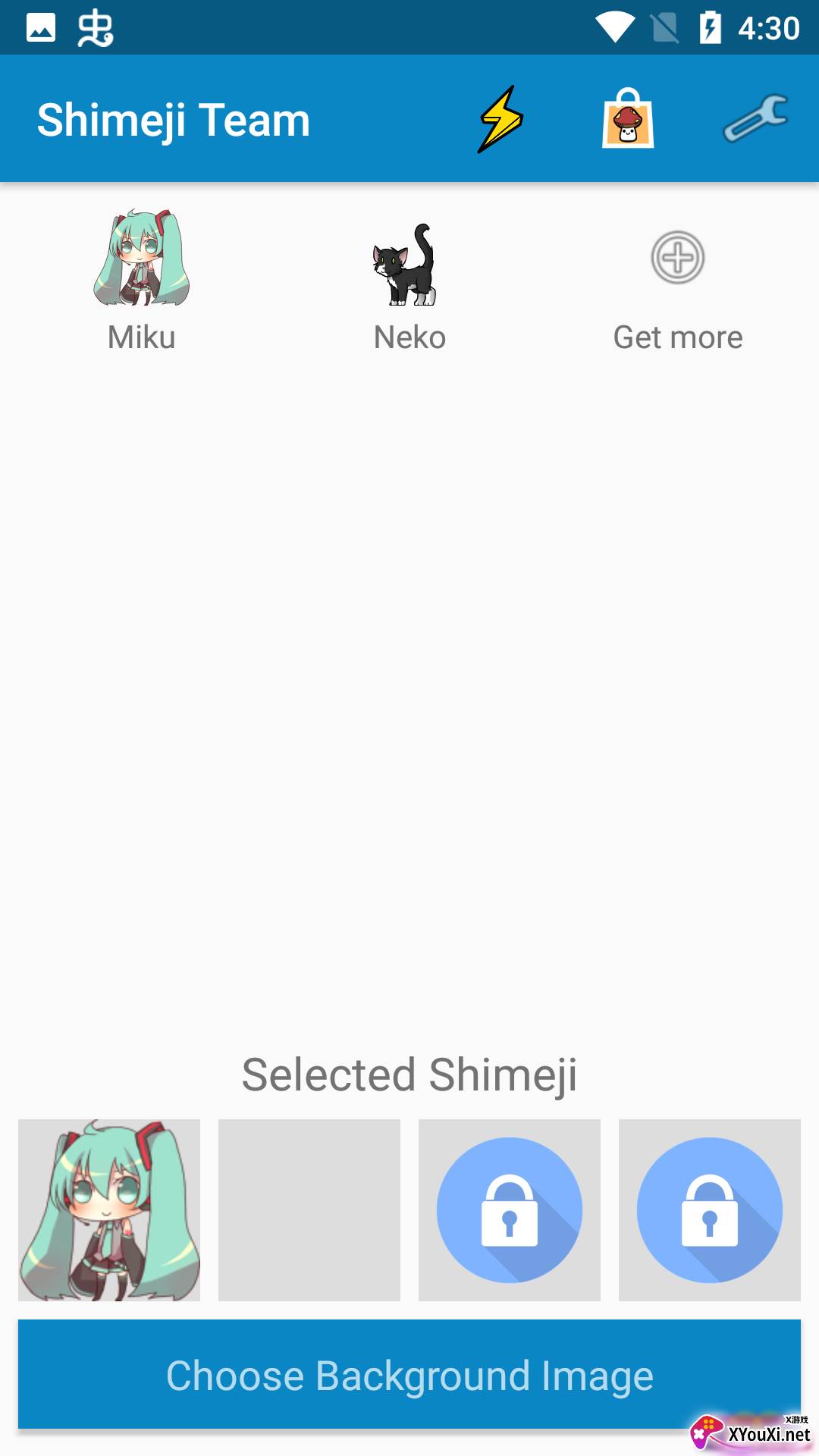Screen dimensions: 819x1456
Task: Tap the empty selected shimeji slot
Action: pyautogui.click(x=309, y=1210)
